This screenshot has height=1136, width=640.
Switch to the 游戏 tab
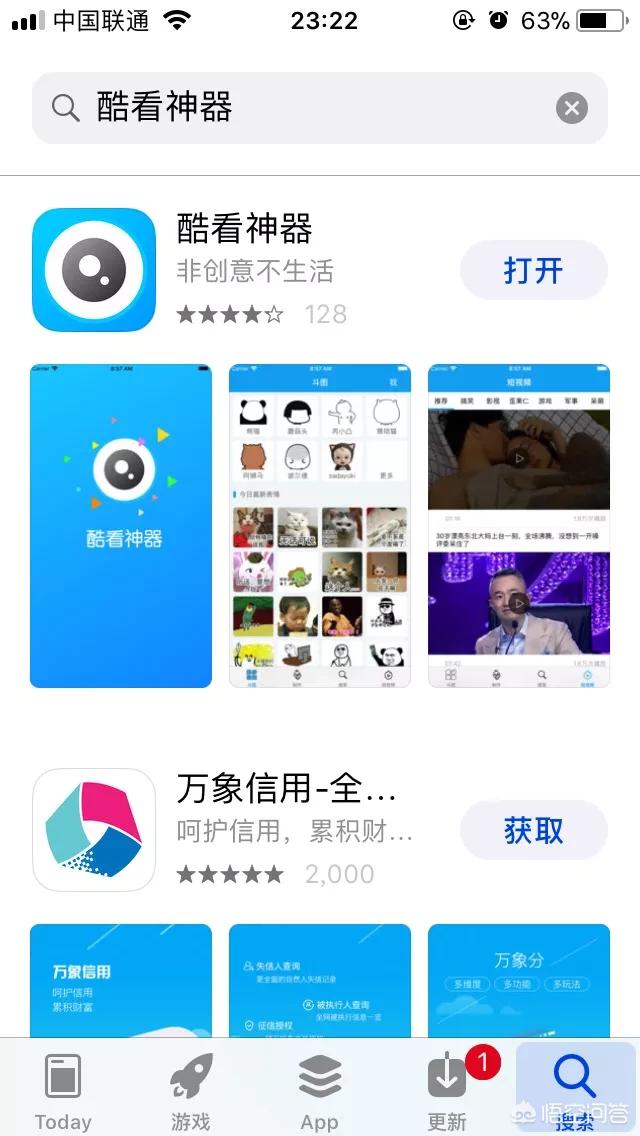click(190, 1091)
